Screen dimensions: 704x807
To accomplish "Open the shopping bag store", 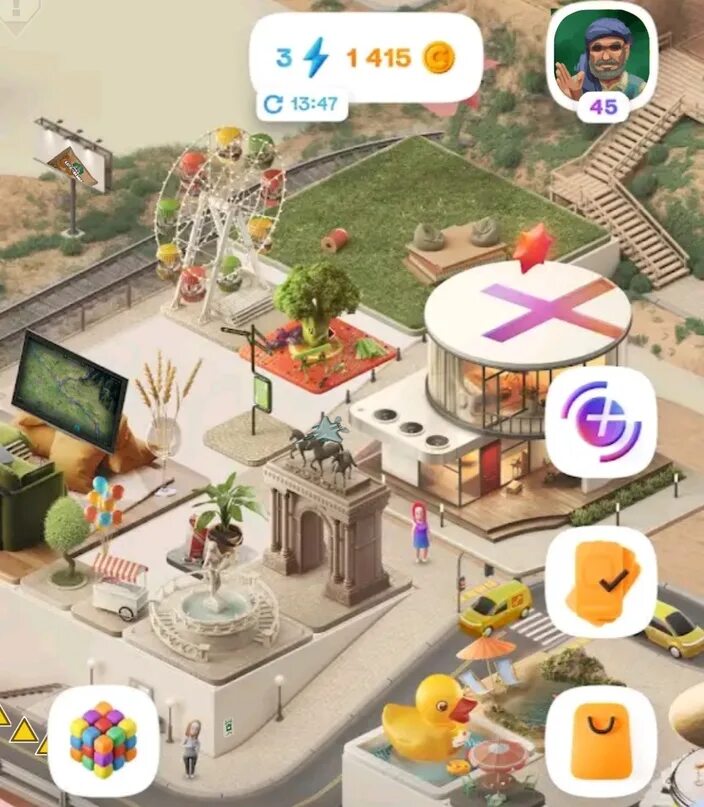I will click(600, 740).
